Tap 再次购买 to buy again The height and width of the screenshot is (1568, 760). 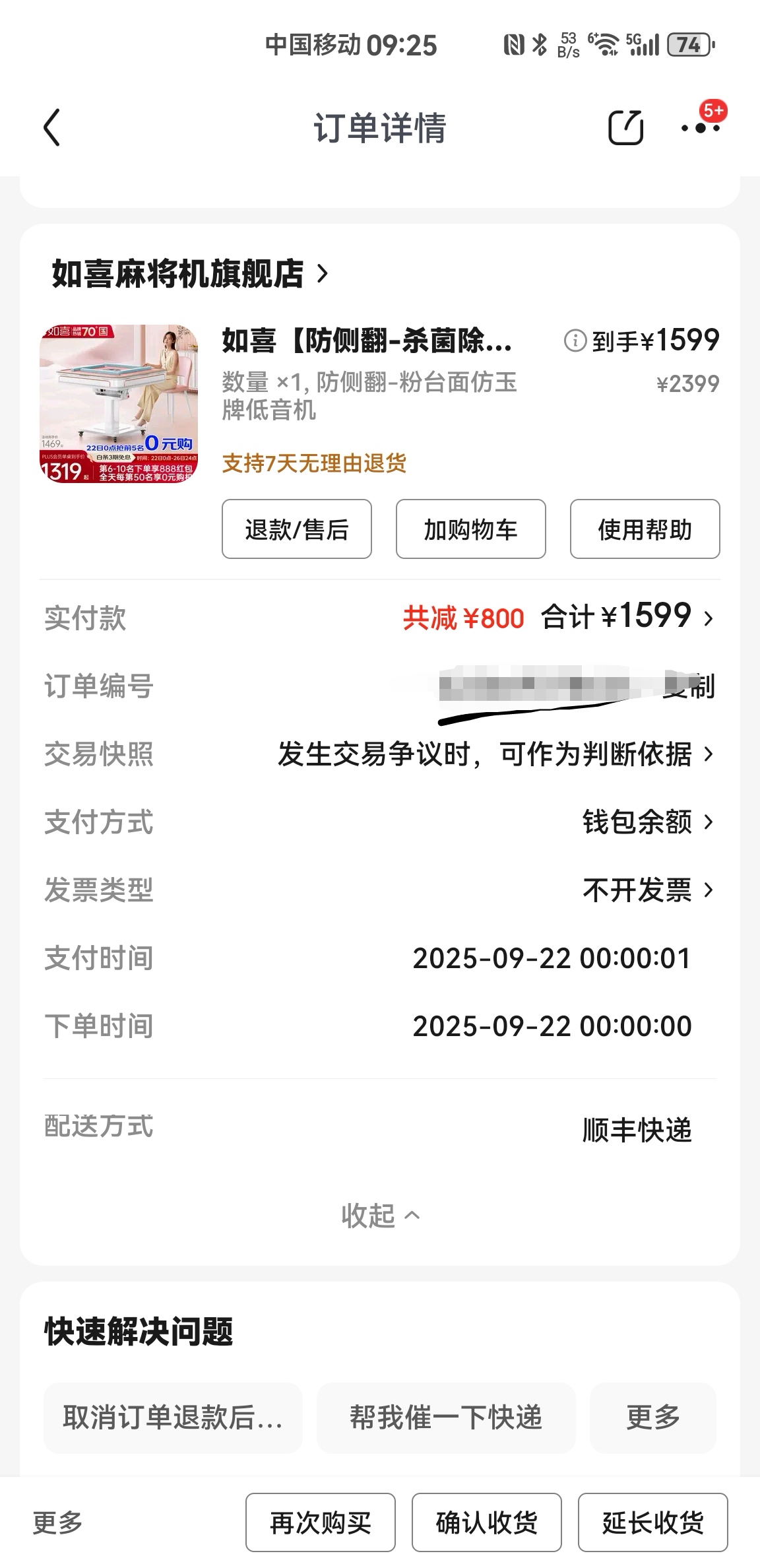coord(321,1522)
